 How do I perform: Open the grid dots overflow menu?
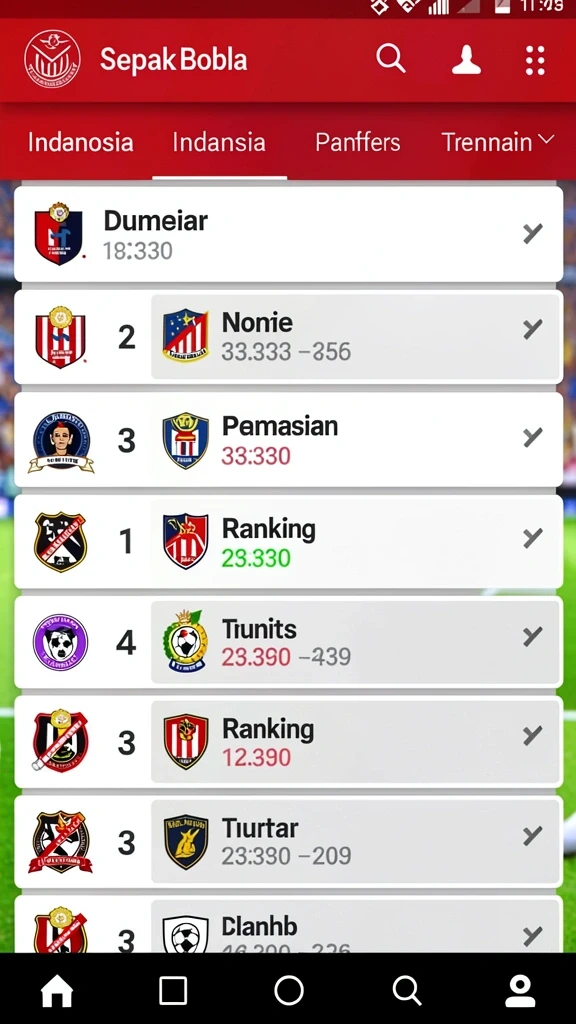[535, 60]
